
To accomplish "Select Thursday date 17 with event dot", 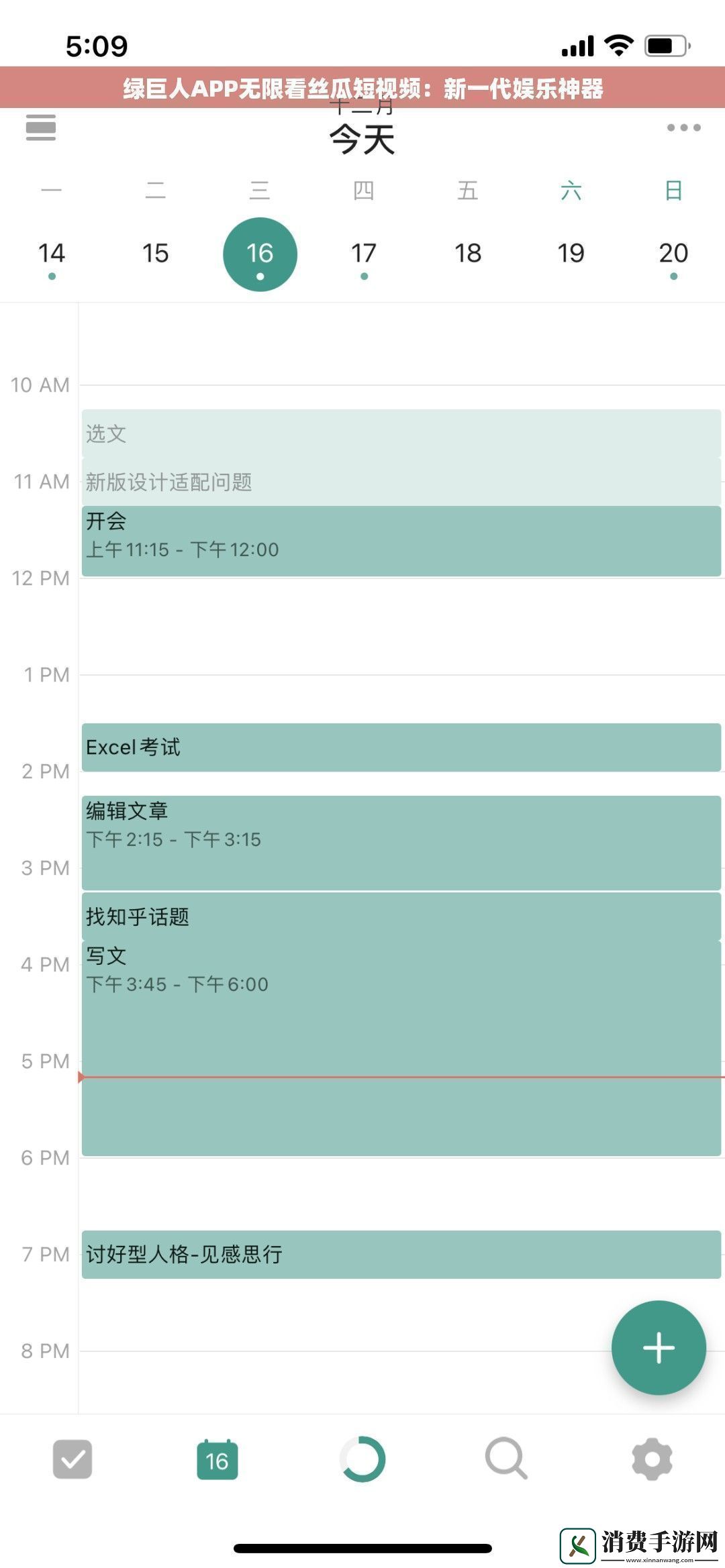I will point(362,253).
